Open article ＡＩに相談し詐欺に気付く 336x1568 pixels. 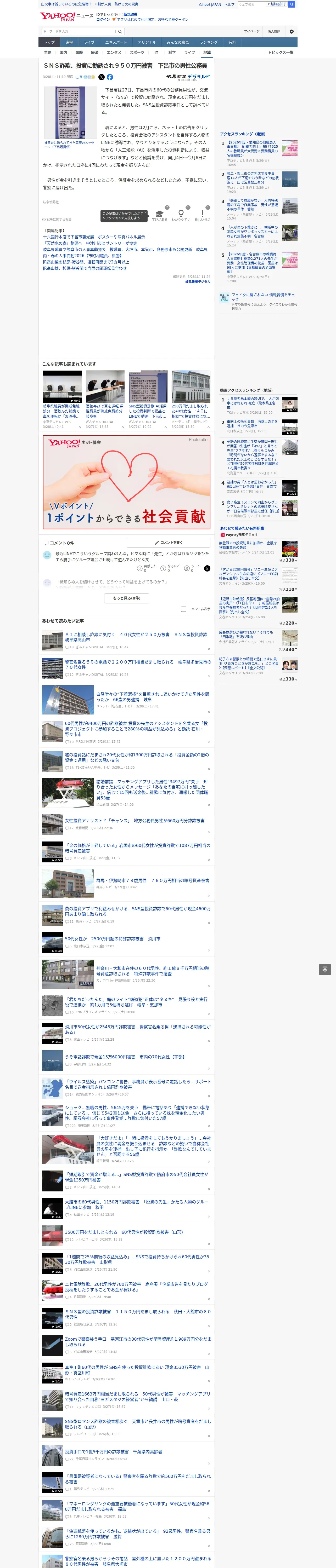[136, 637]
